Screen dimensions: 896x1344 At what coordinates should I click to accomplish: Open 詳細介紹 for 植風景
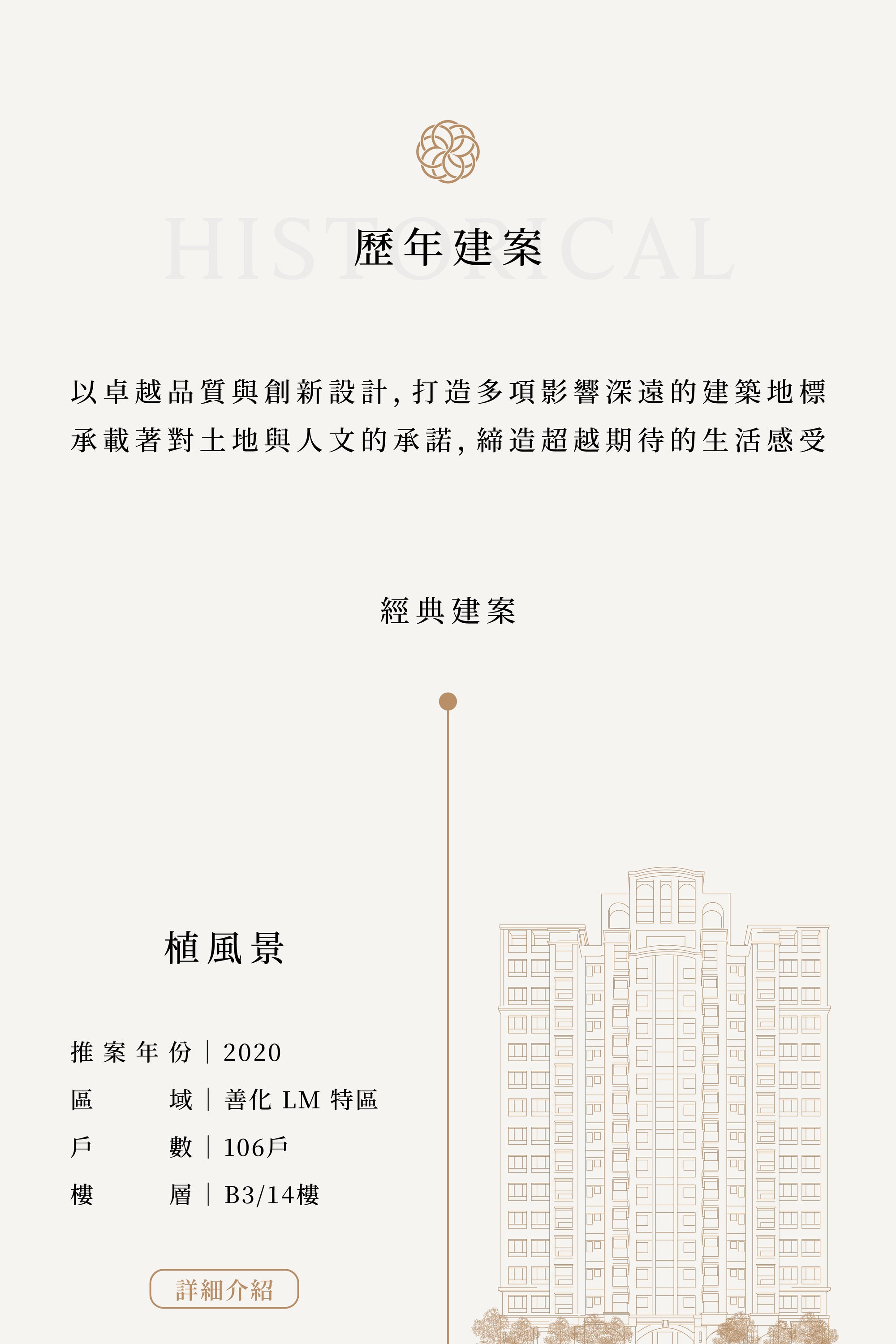(224, 1289)
